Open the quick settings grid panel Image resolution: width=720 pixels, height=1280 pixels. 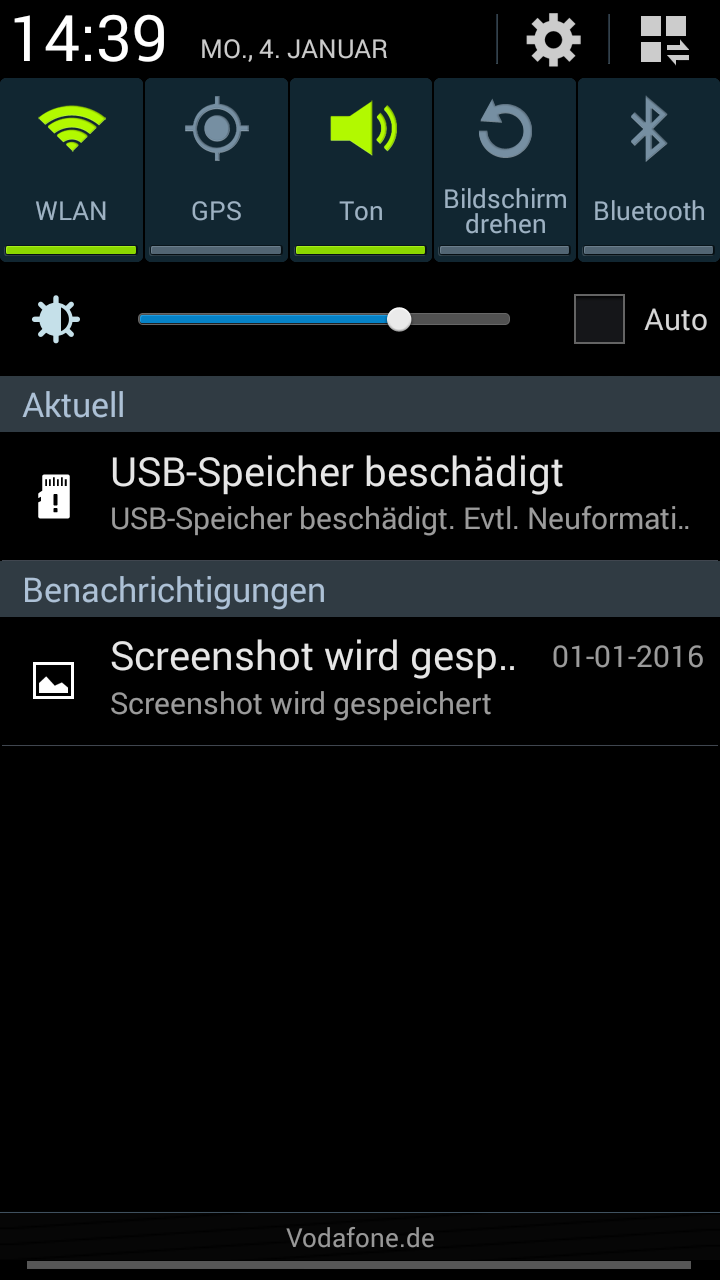click(665, 40)
